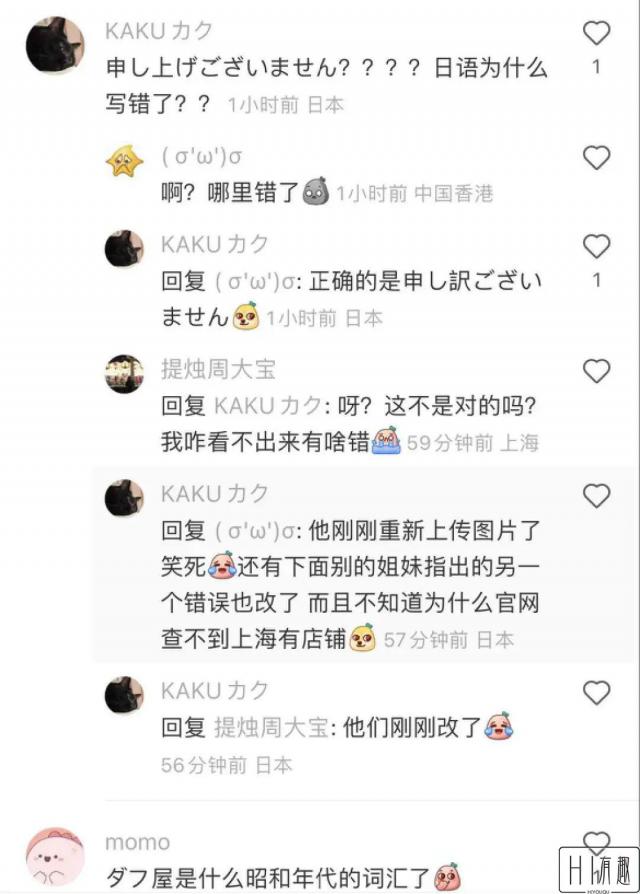Like KAKU's reply with the correct '申し訳ございません'

click(x=596, y=247)
